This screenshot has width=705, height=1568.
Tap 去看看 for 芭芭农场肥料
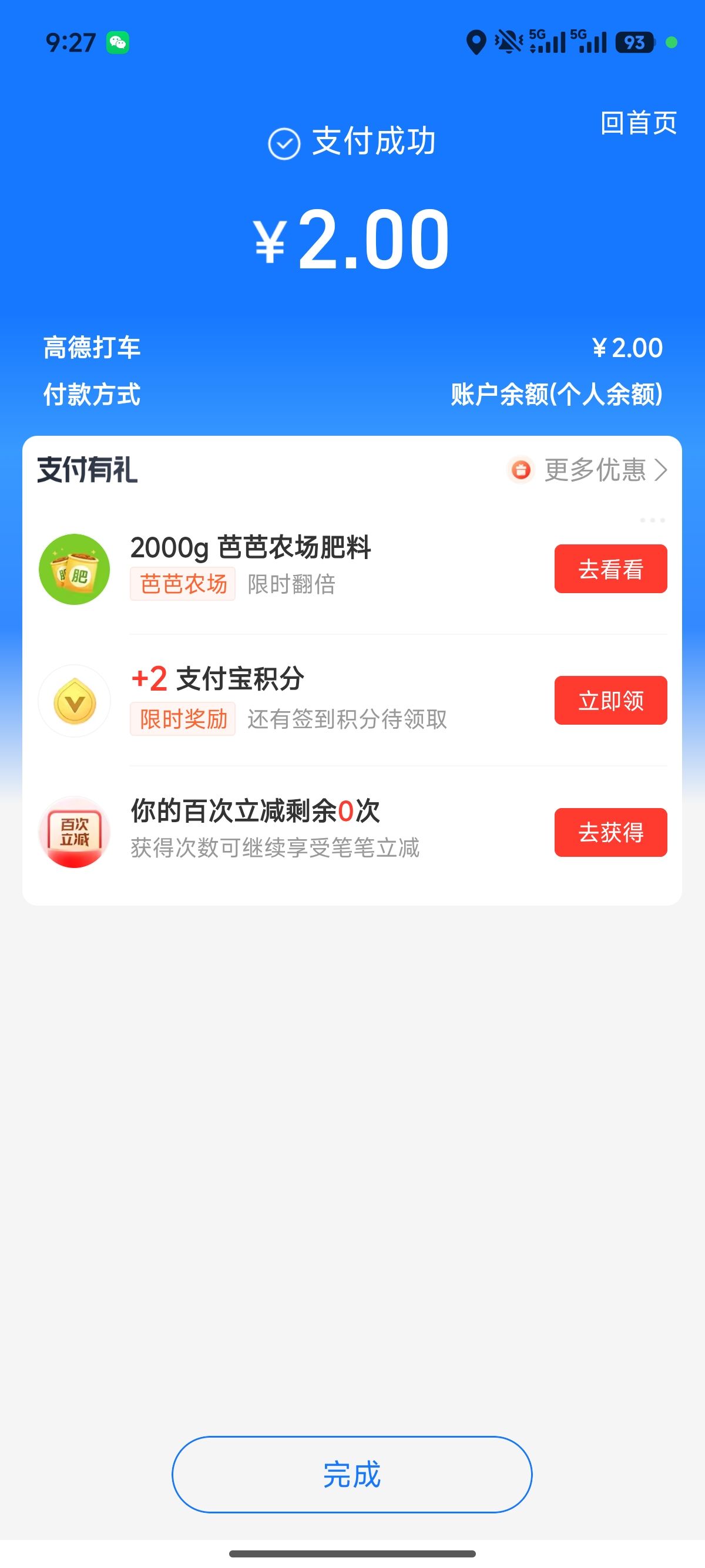click(610, 569)
